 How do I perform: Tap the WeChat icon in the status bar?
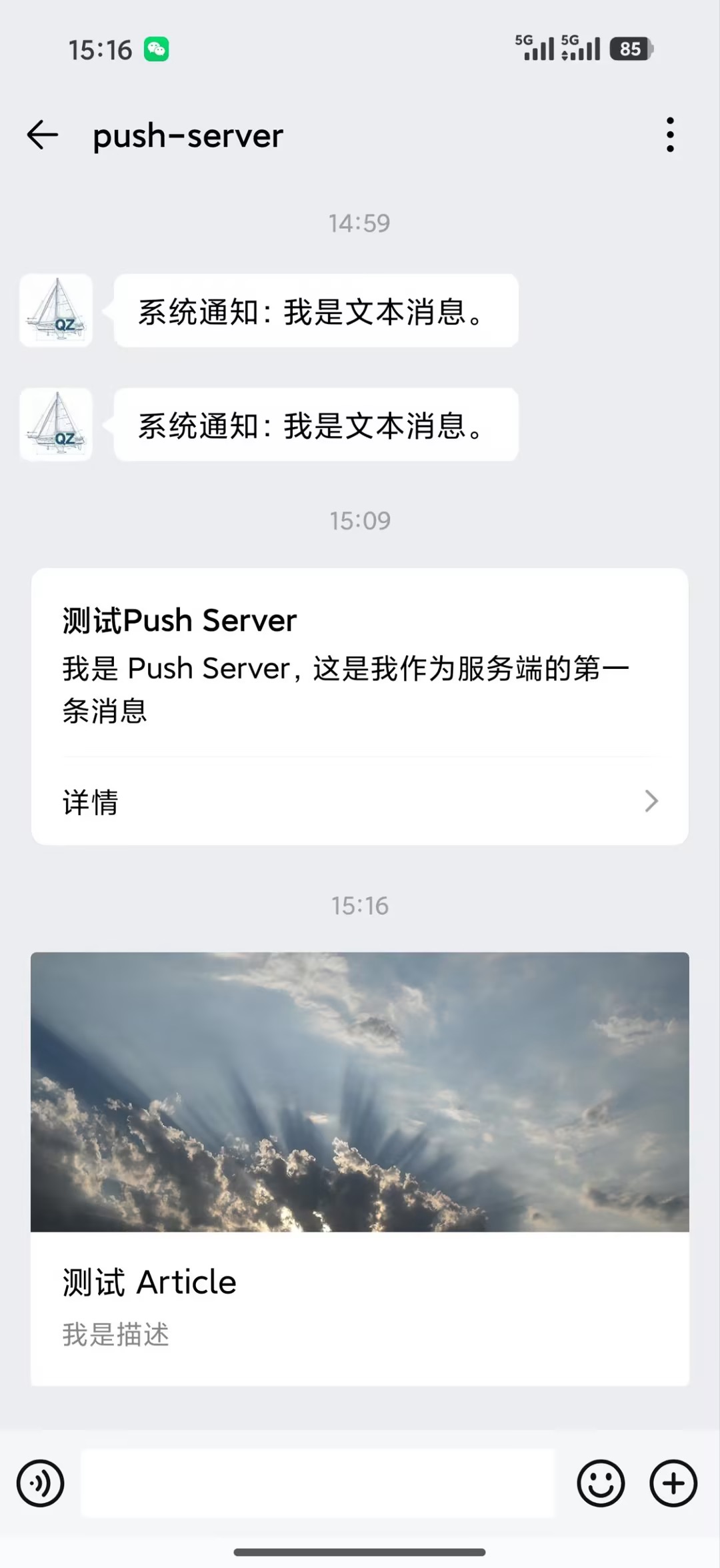(x=155, y=48)
